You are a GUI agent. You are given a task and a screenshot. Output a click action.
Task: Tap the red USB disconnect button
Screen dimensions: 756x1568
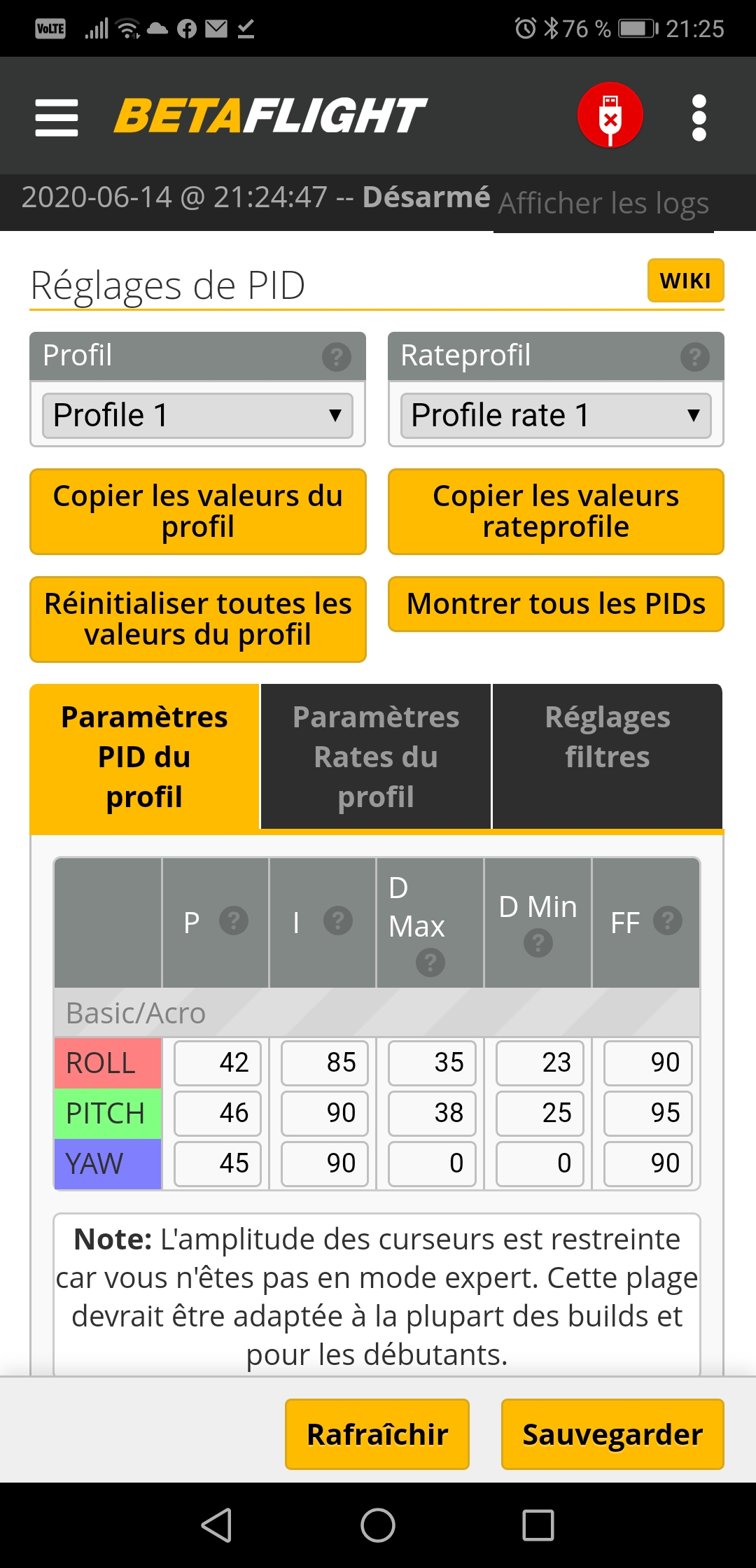(610, 115)
